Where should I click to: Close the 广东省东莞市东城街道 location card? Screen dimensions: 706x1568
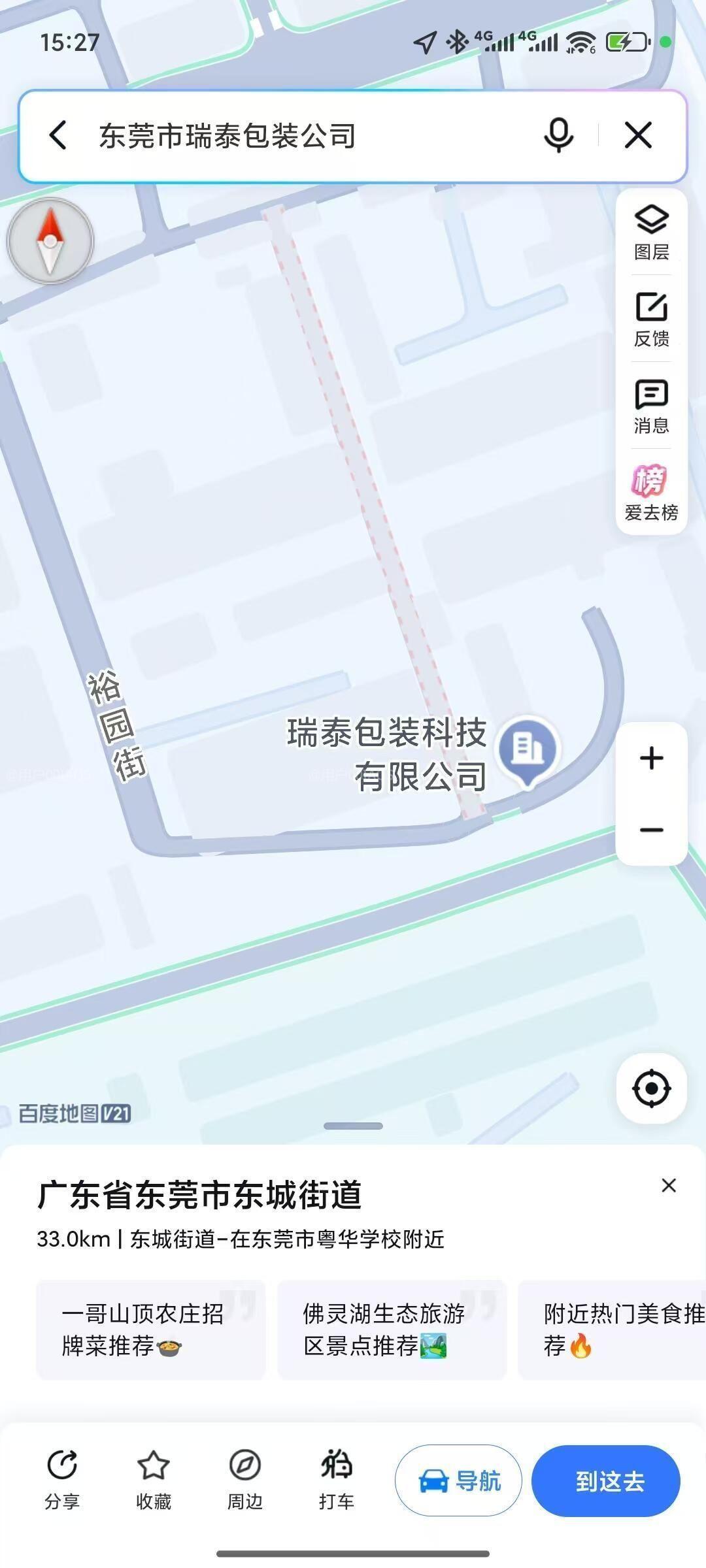point(668,1186)
